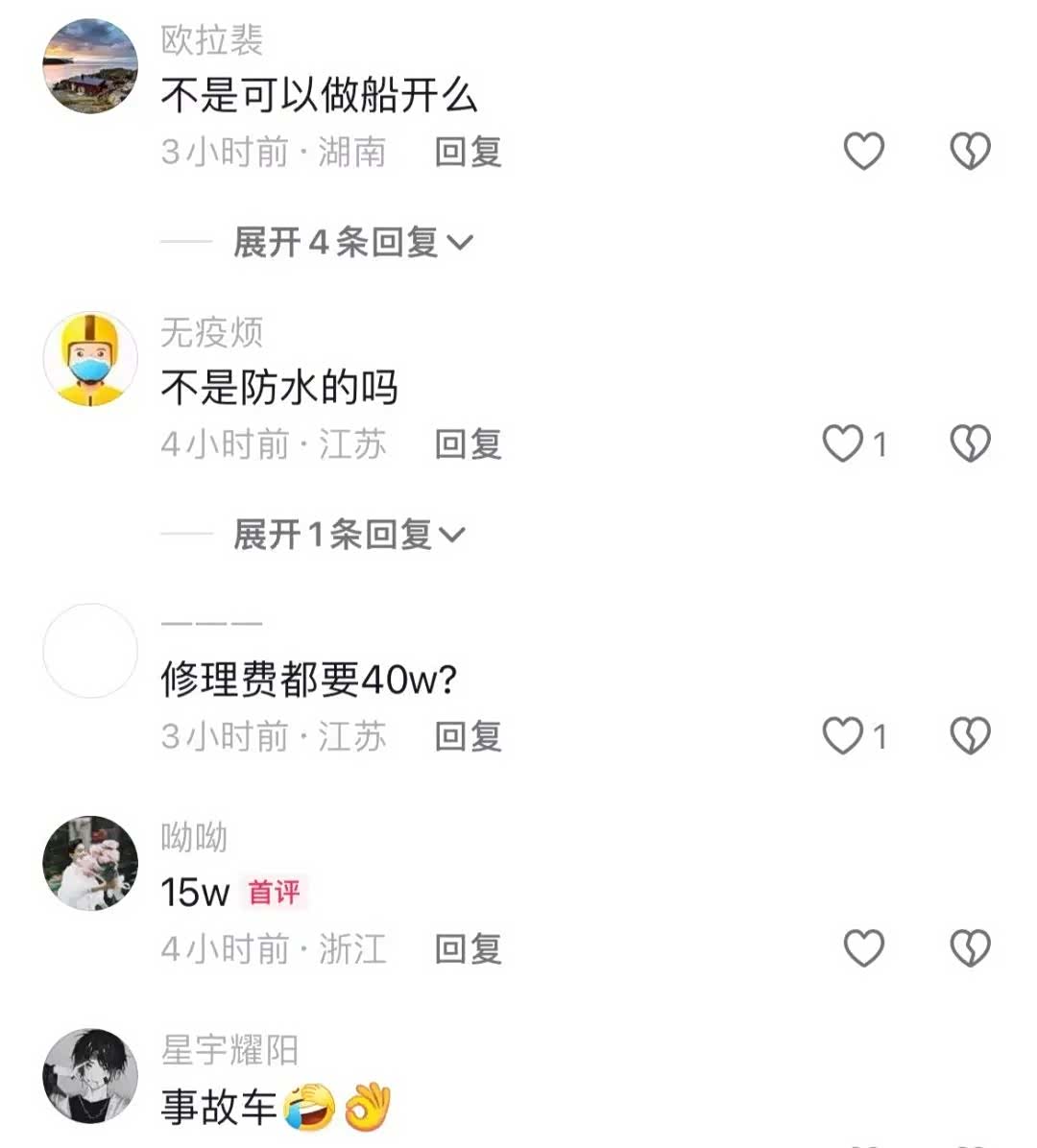Viewport: 1037px width, 1148px height.
Task: Dislike 呦呦's 15w comment
Action: 970,949
